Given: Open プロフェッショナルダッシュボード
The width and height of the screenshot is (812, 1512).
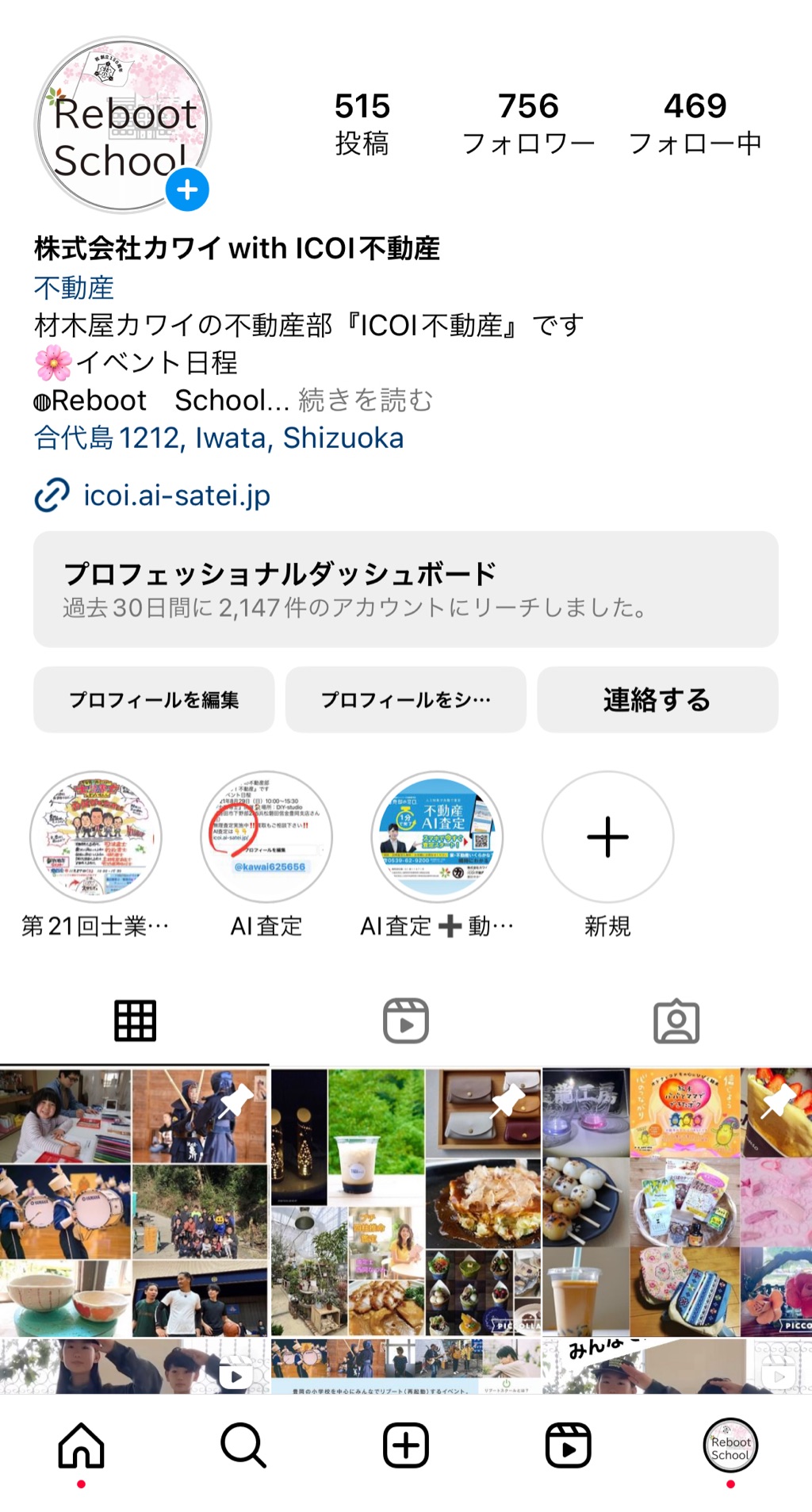Looking at the screenshot, I should (406, 589).
